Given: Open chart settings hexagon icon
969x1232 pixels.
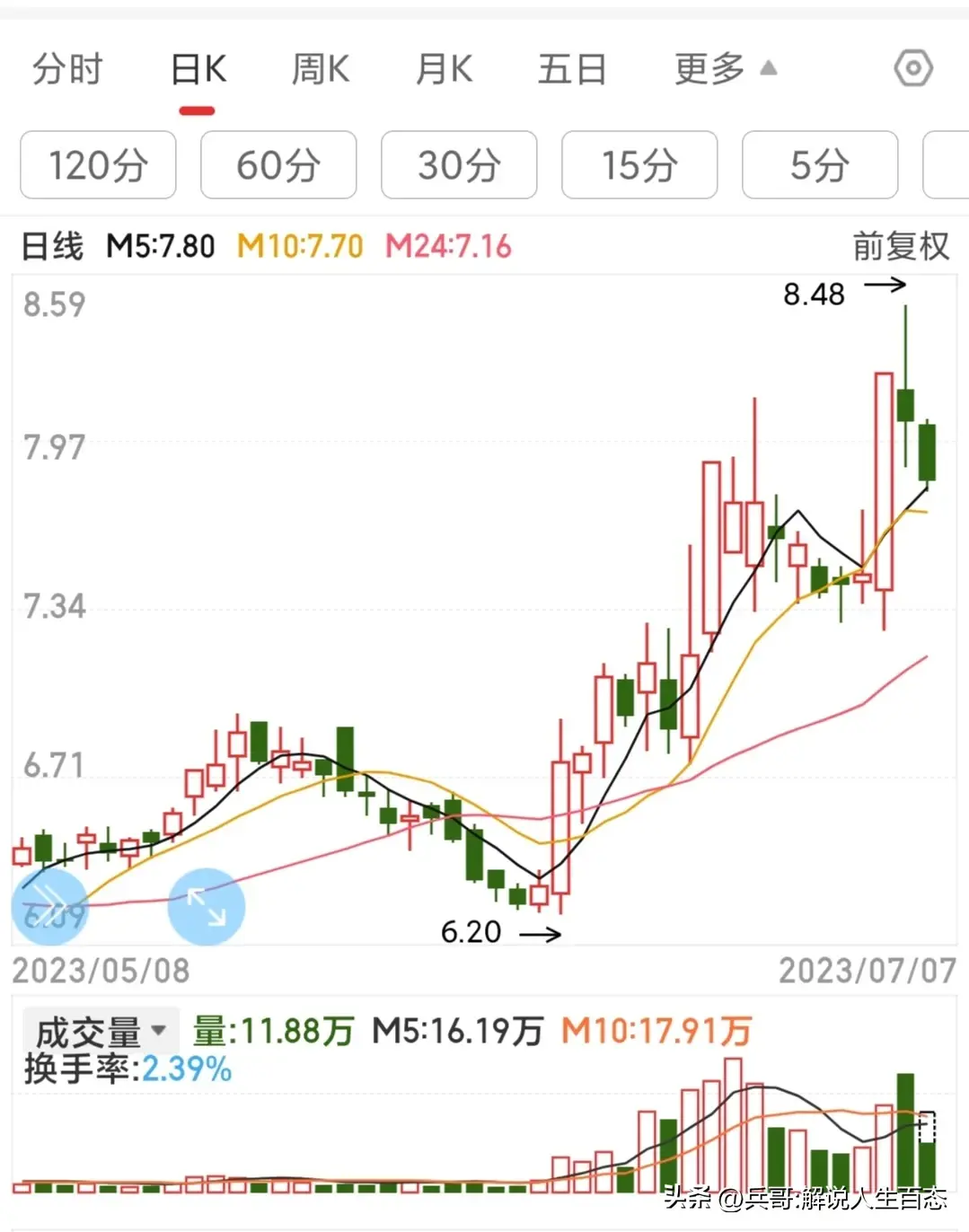Looking at the screenshot, I should point(913,69).
